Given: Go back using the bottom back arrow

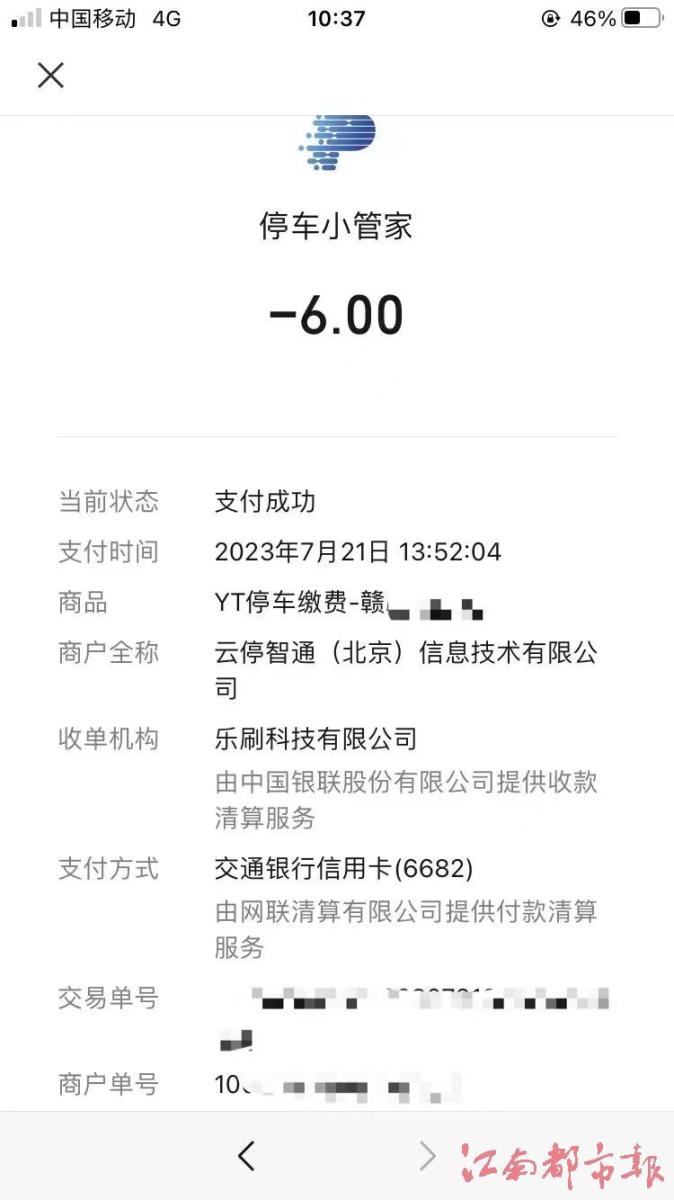Looking at the screenshot, I should (x=246, y=1156).
